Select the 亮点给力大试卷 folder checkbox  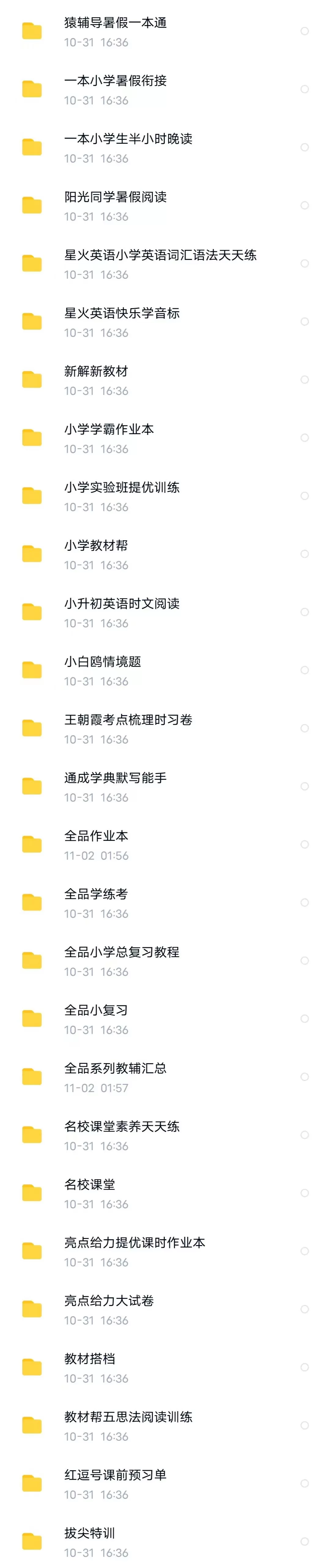305,1309
